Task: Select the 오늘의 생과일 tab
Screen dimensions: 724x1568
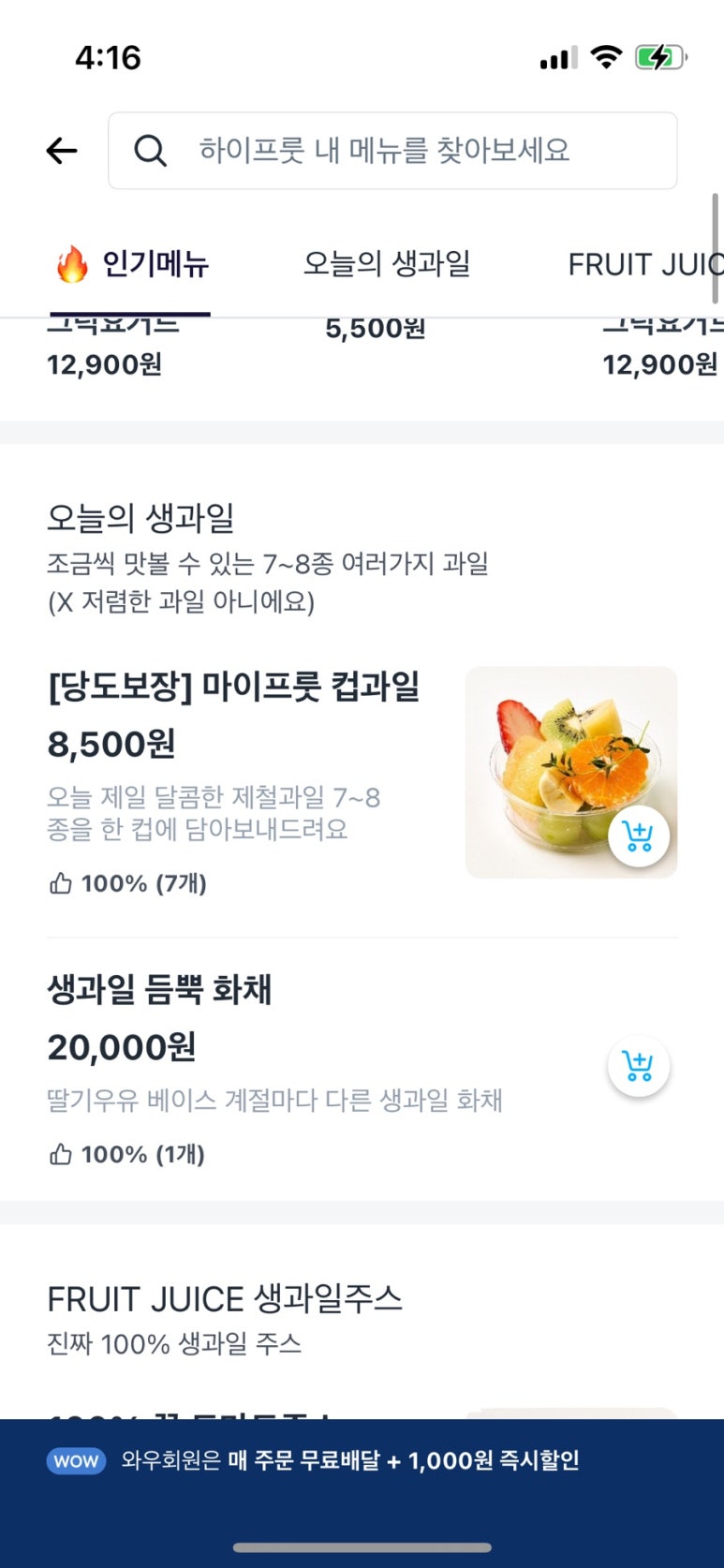Action: 387,264
